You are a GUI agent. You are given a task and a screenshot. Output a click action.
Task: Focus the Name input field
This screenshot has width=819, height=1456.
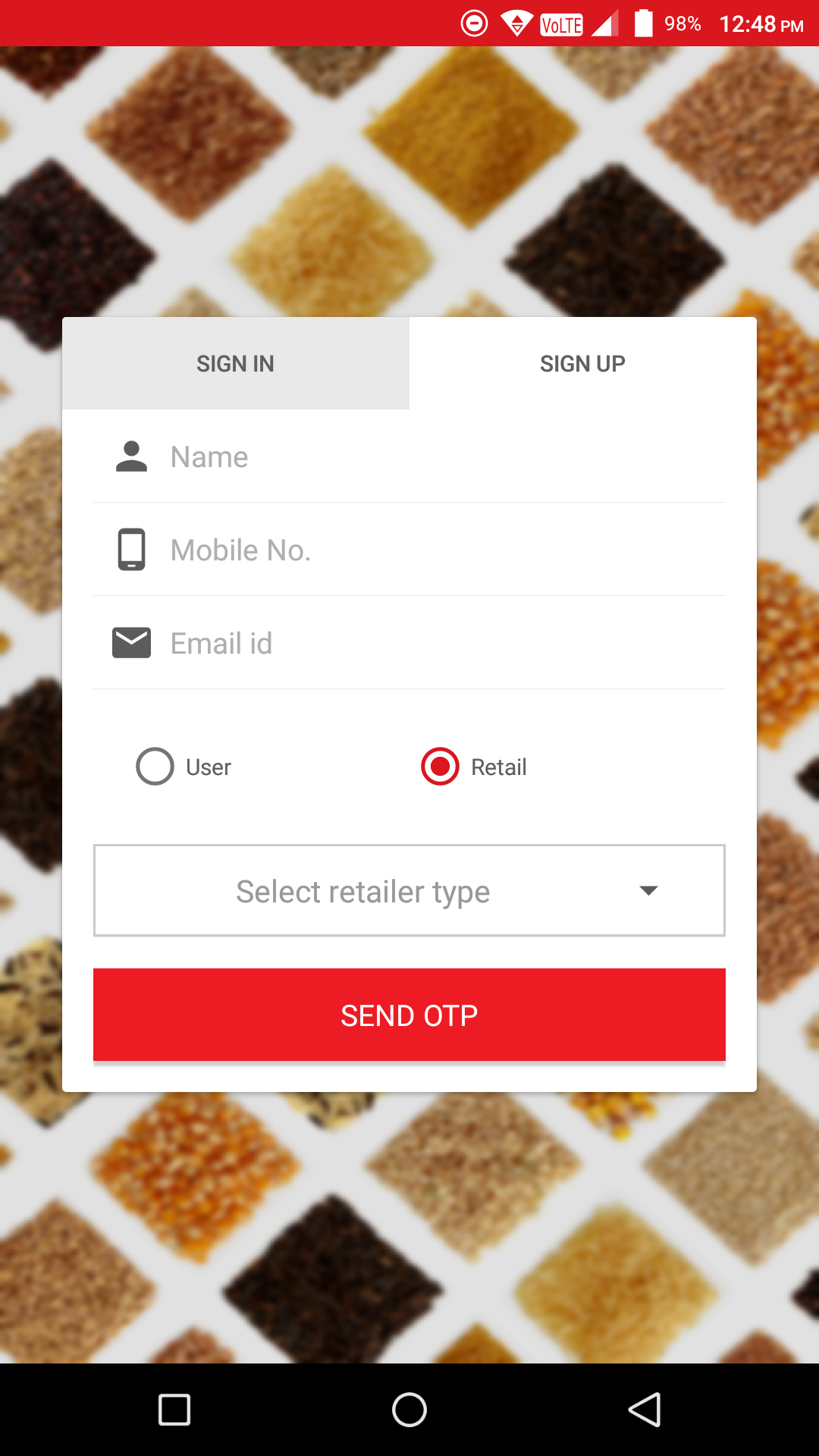(x=440, y=457)
